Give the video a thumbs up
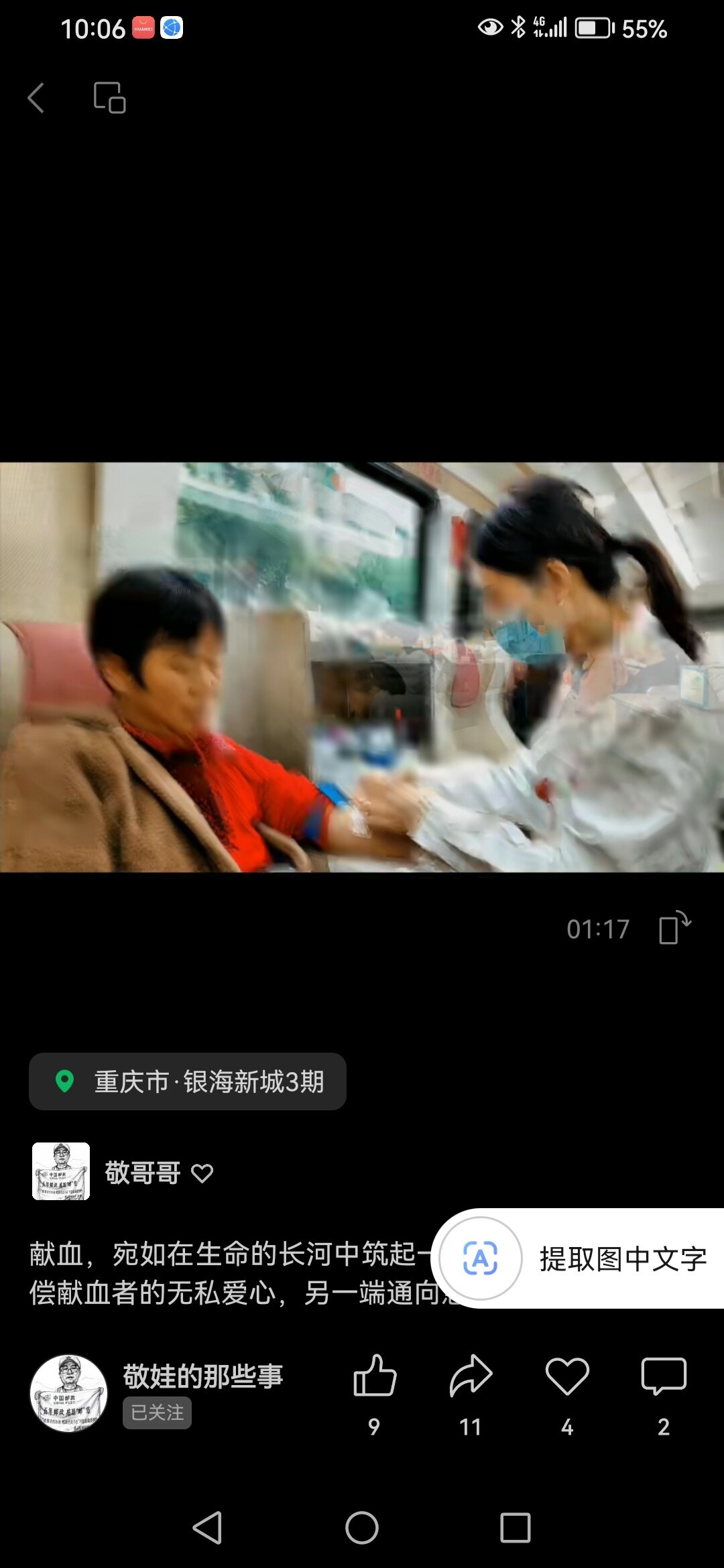The width and height of the screenshot is (724, 1568). pyautogui.click(x=375, y=1376)
